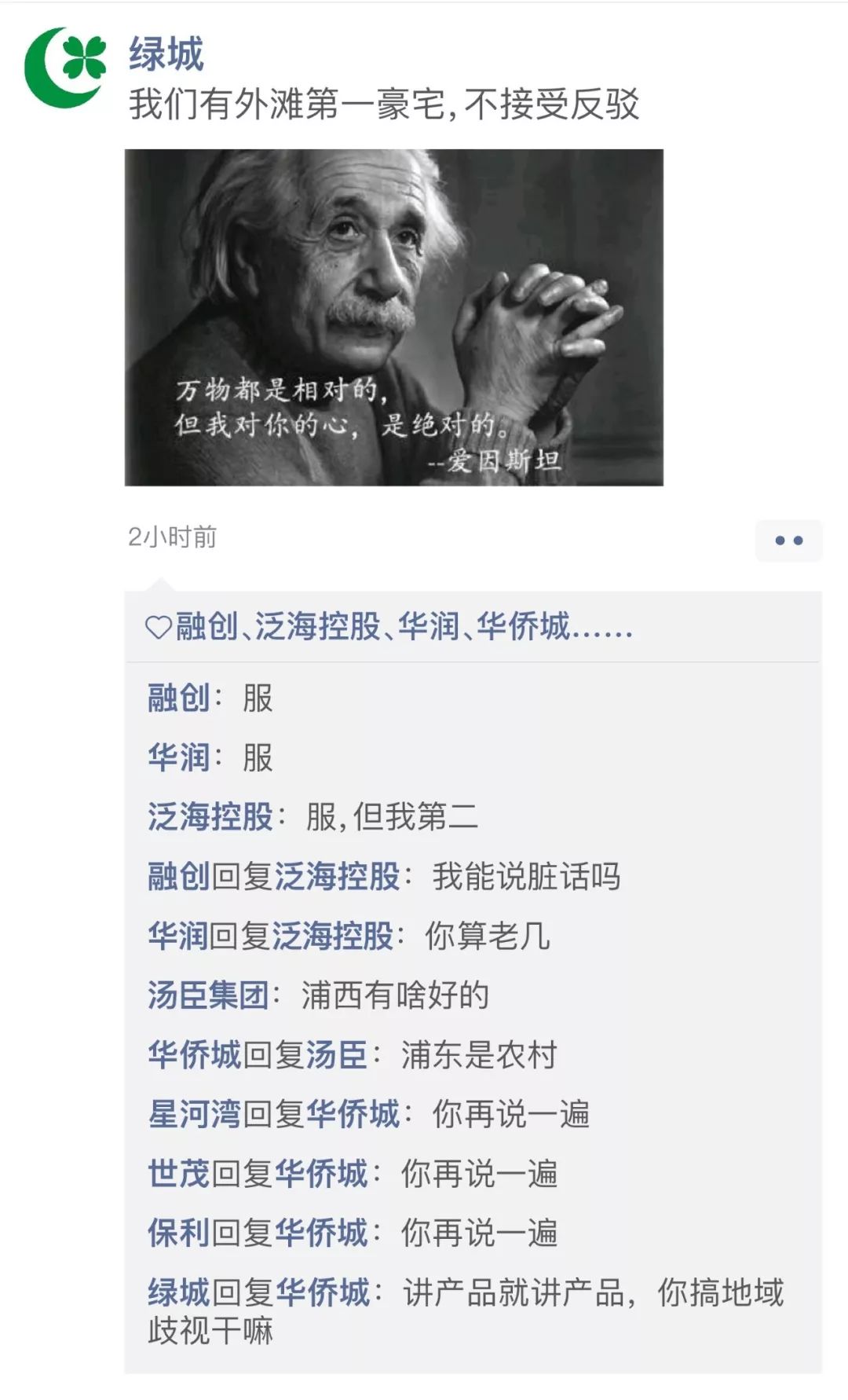The height and width of the screenshot is (1400, 848).
Task: Open 汤臣集团's profile from its comment
Action: pyautogui.click(x=208, y=995)
